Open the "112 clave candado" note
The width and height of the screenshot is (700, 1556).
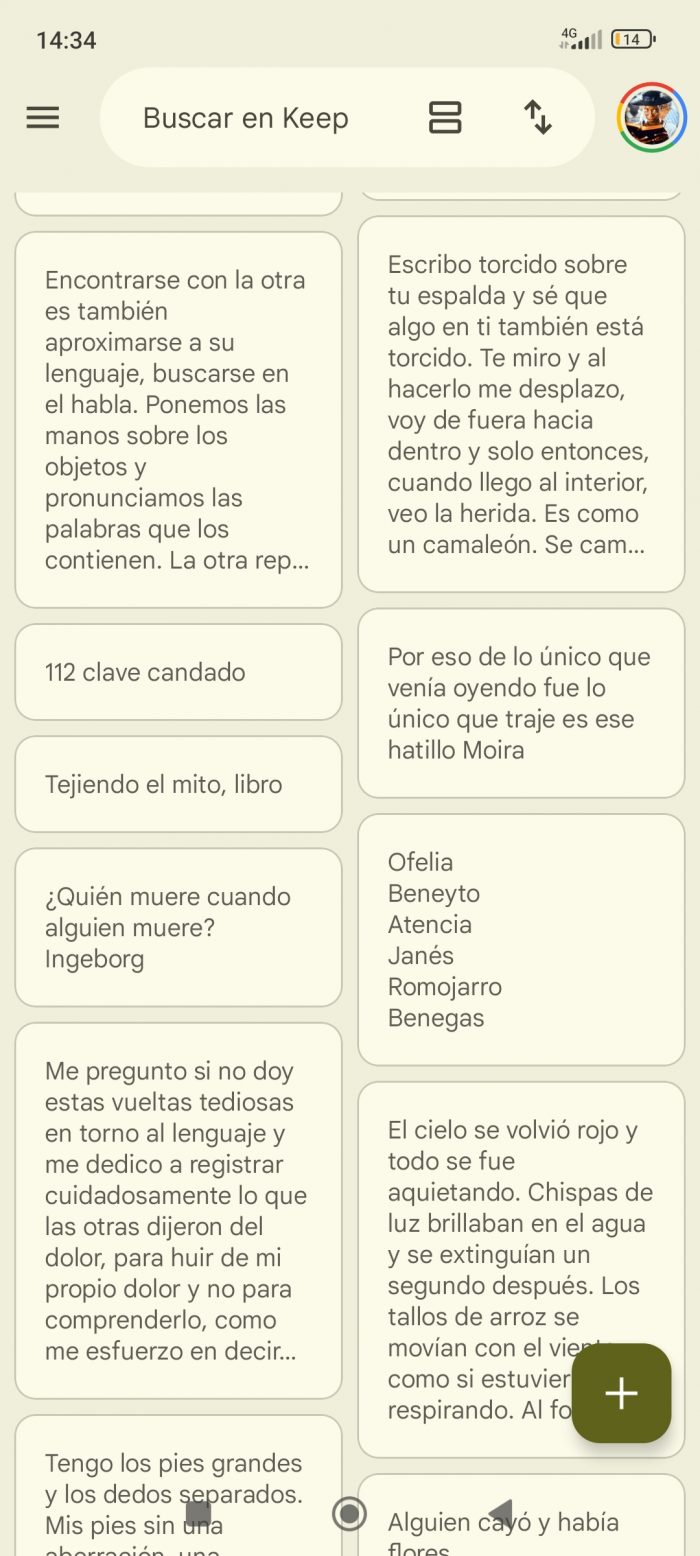178,672
